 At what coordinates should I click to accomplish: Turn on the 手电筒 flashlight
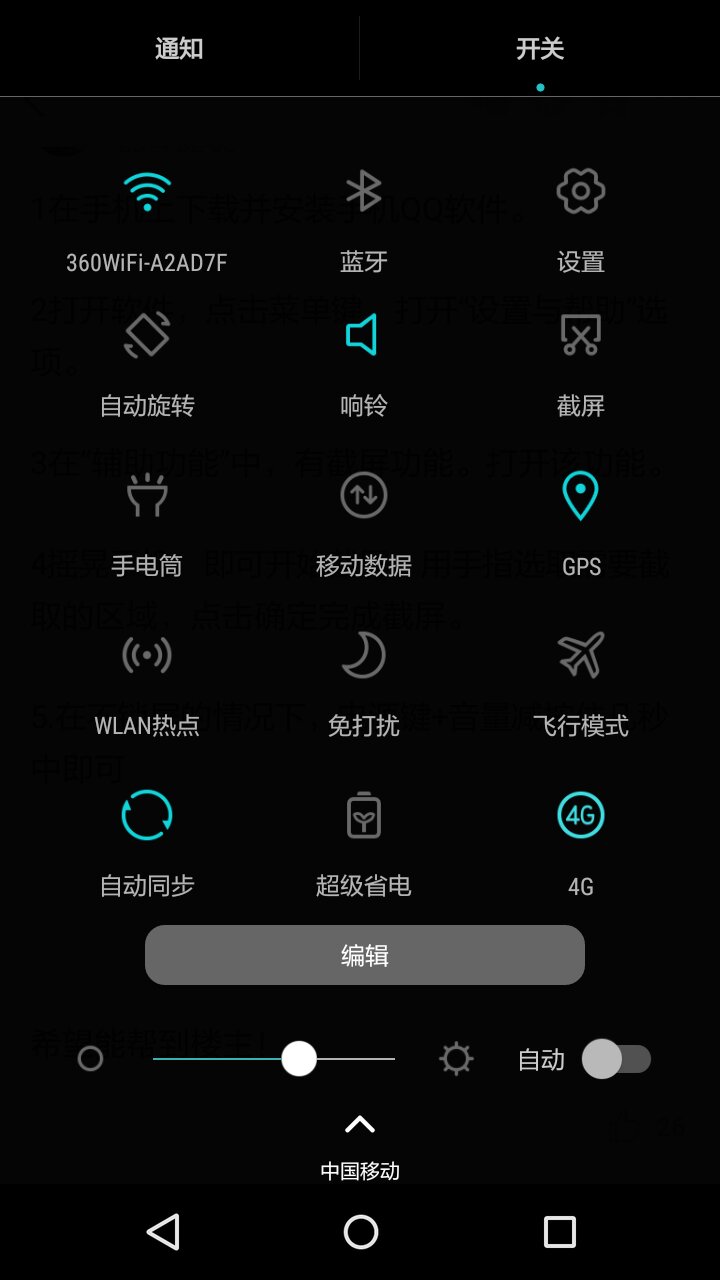tap(147, 496)
